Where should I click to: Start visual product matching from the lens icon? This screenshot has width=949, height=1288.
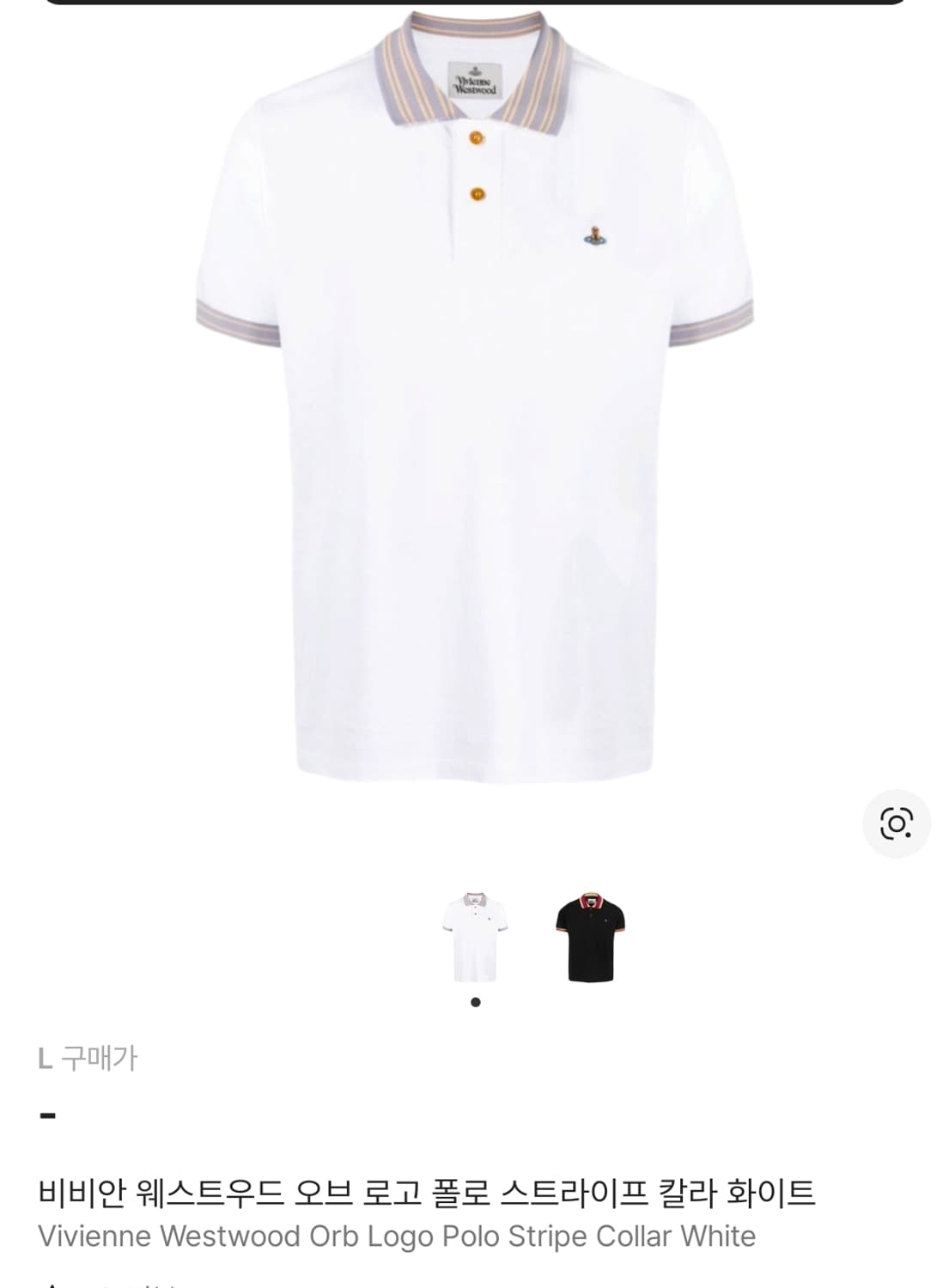pos(897,824)
